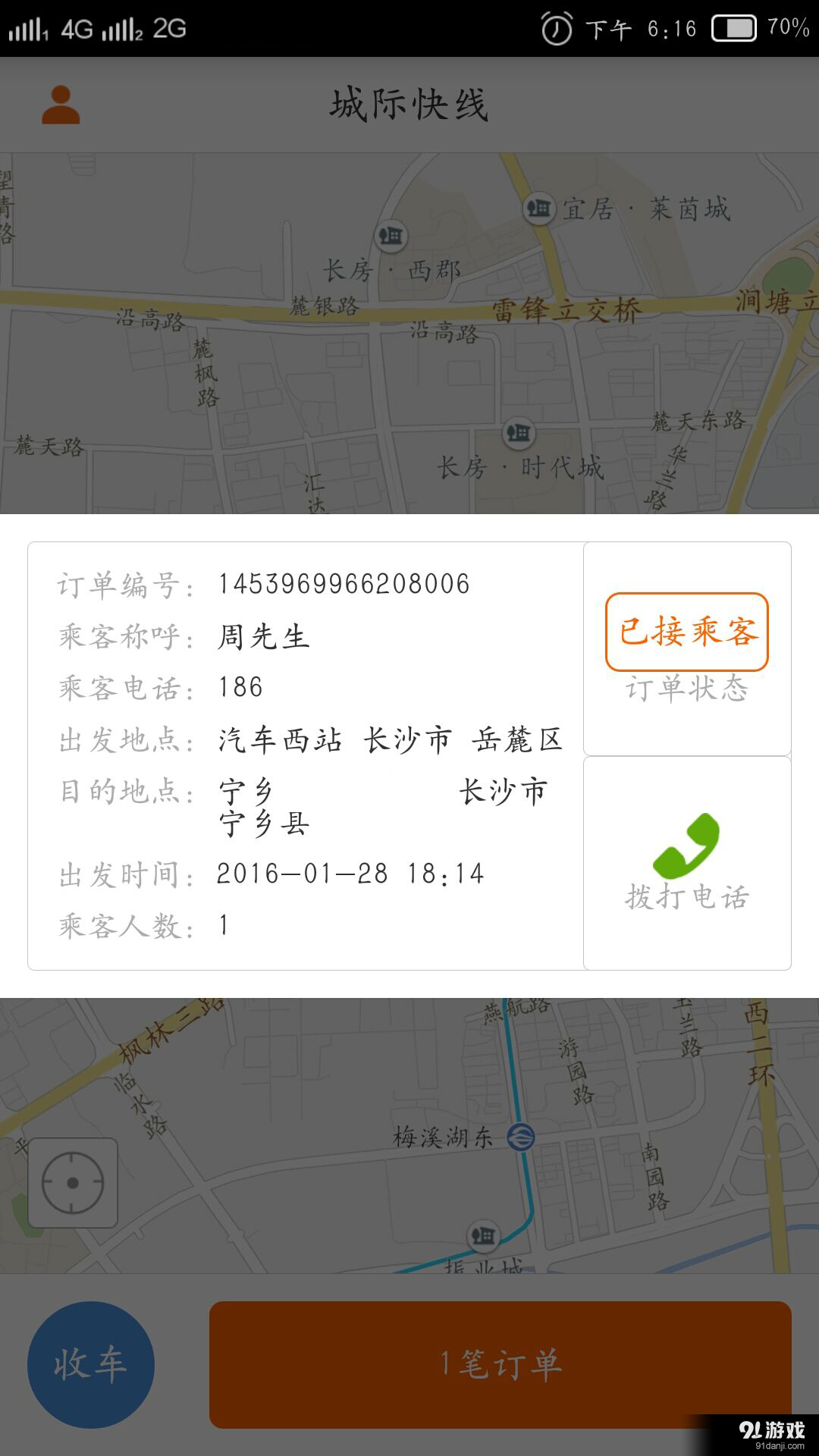Toggle the 已接乘客 order status

point(686,632)
